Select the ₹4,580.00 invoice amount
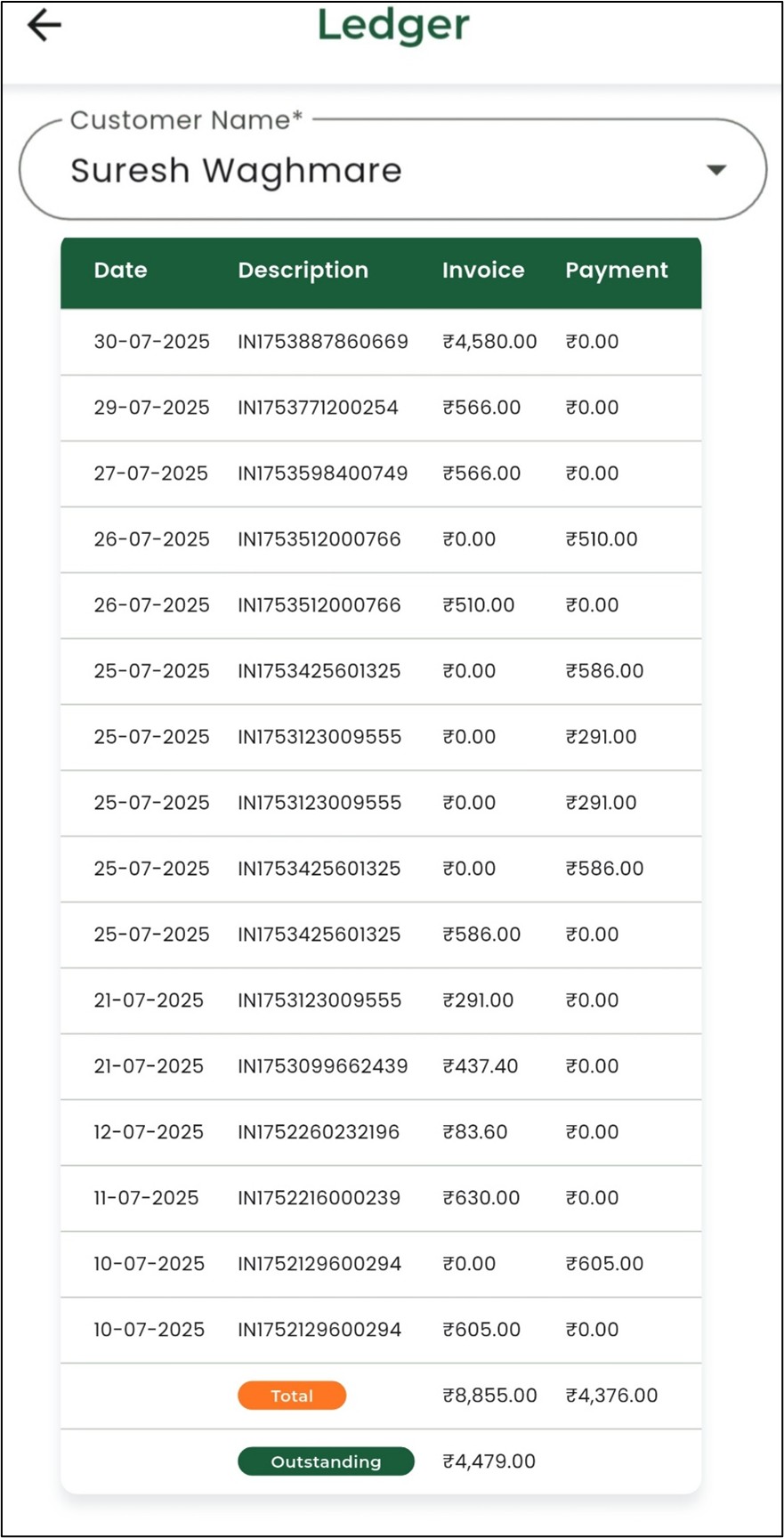Image resolution: width=784 pixels, height=1538 pixels. tap(488, 341)
